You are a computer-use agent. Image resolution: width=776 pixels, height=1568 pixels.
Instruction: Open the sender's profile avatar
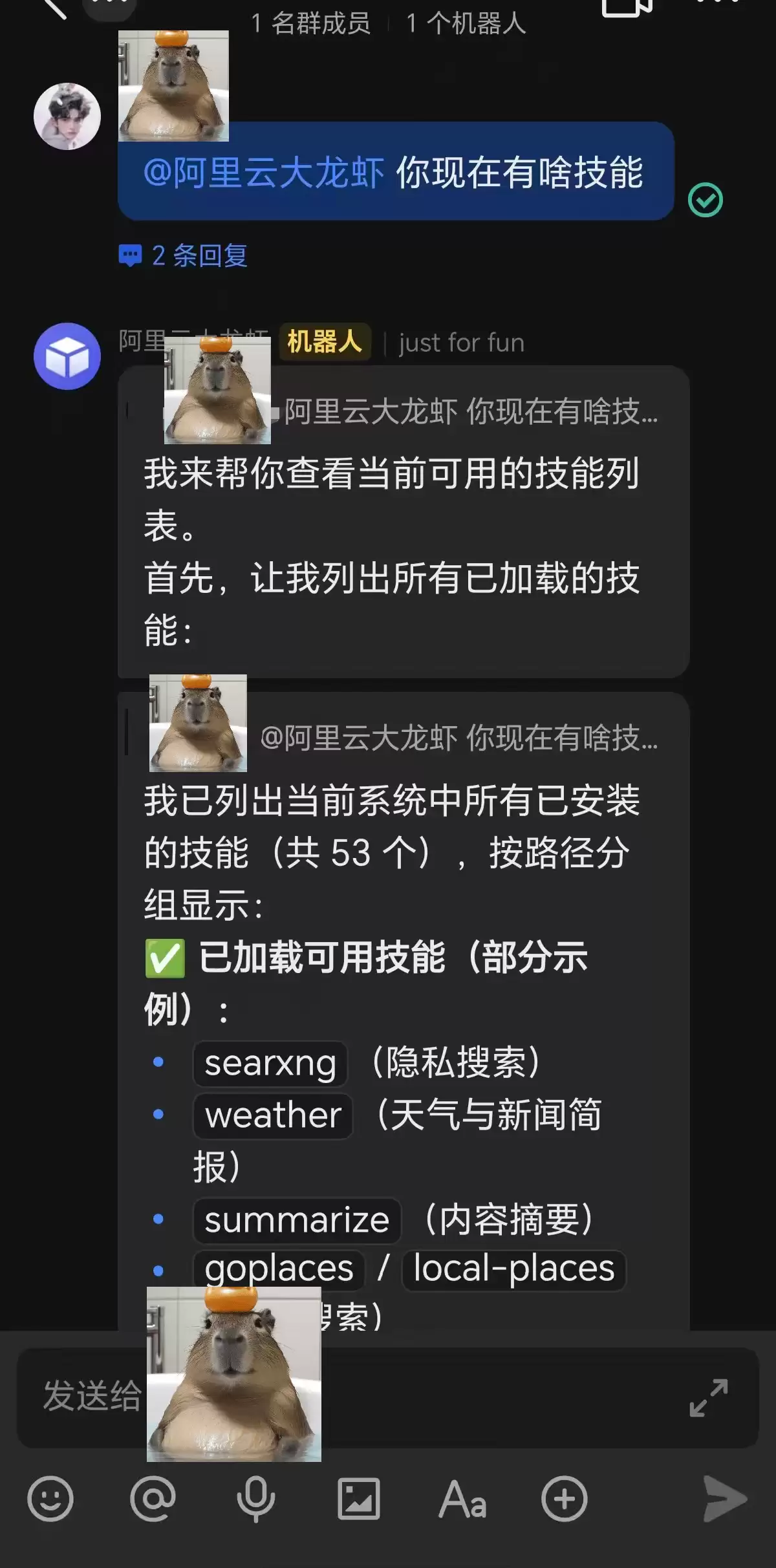(x=67, y=116)
